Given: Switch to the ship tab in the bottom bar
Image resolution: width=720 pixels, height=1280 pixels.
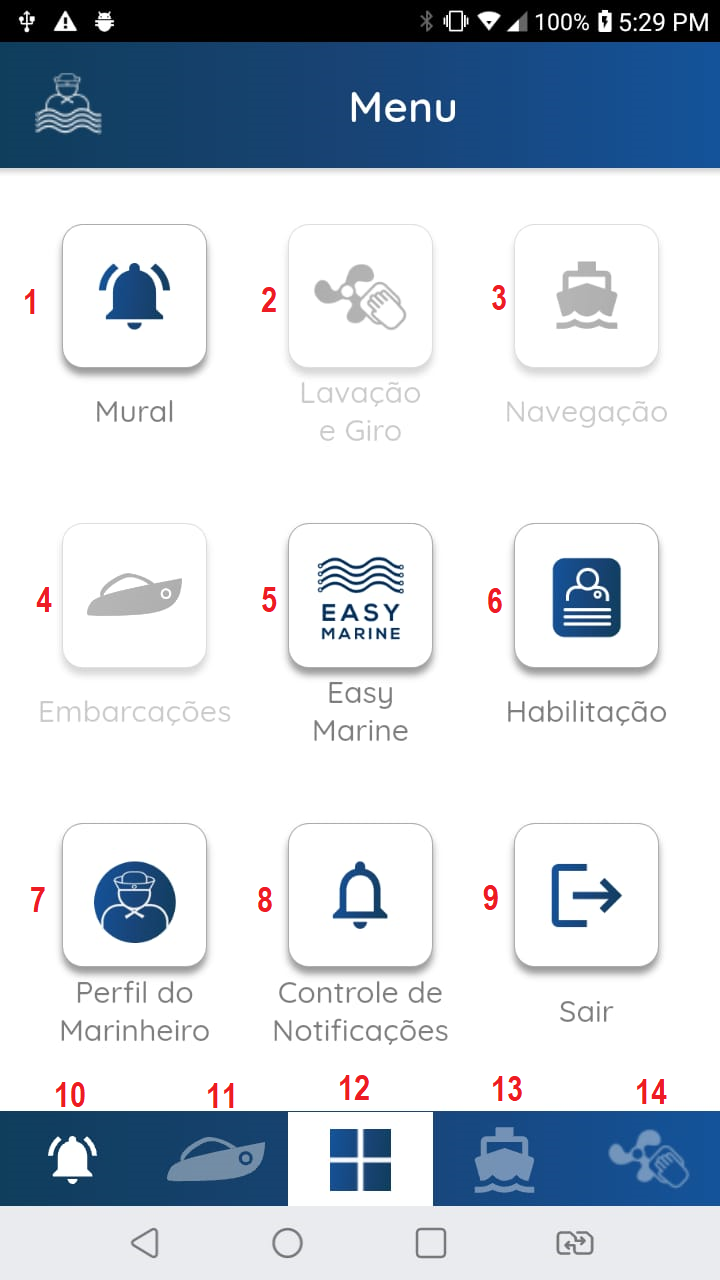Looking at the screenshot, I should (x=504, y=1160).
